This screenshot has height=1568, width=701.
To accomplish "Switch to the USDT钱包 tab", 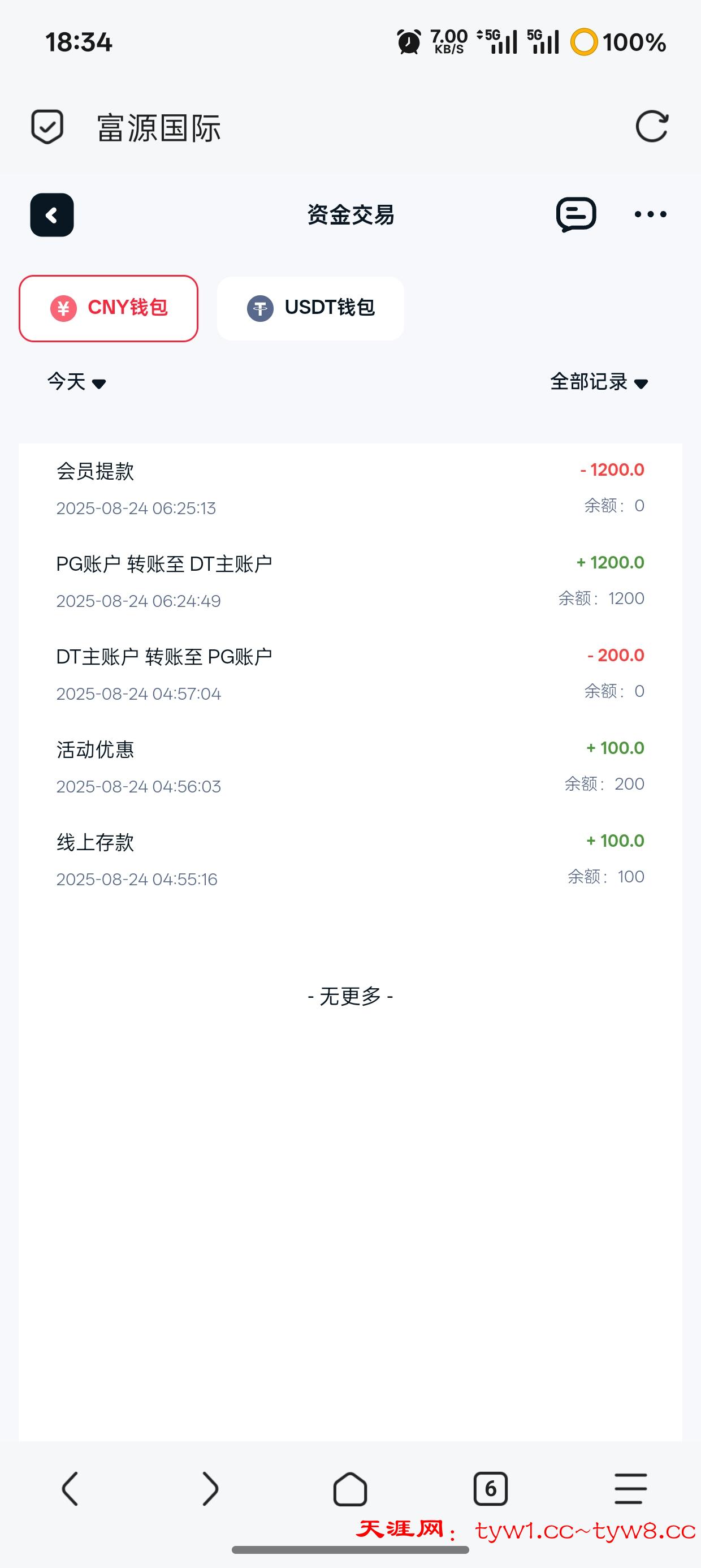I will click(310, 308).
